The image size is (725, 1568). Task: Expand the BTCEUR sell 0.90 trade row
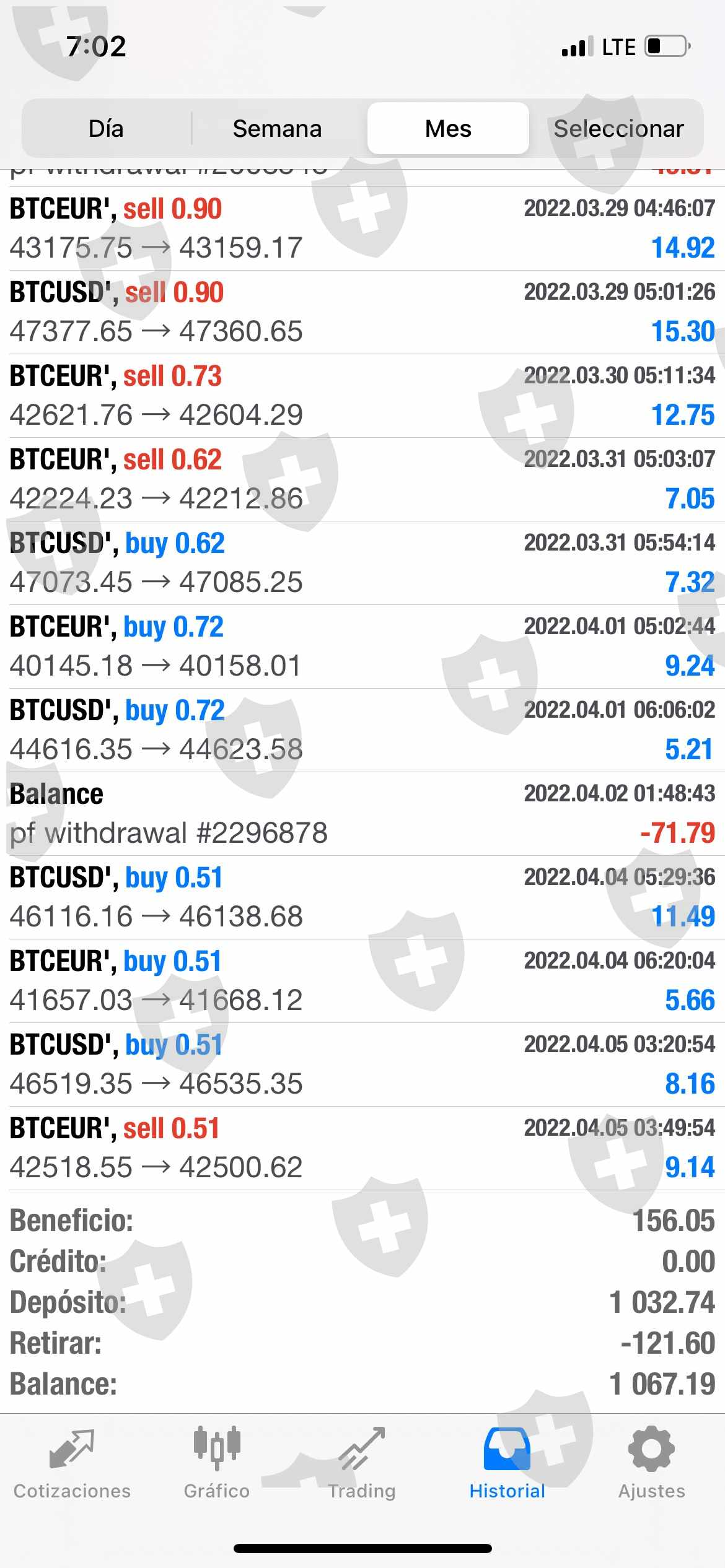click(362, 229)
